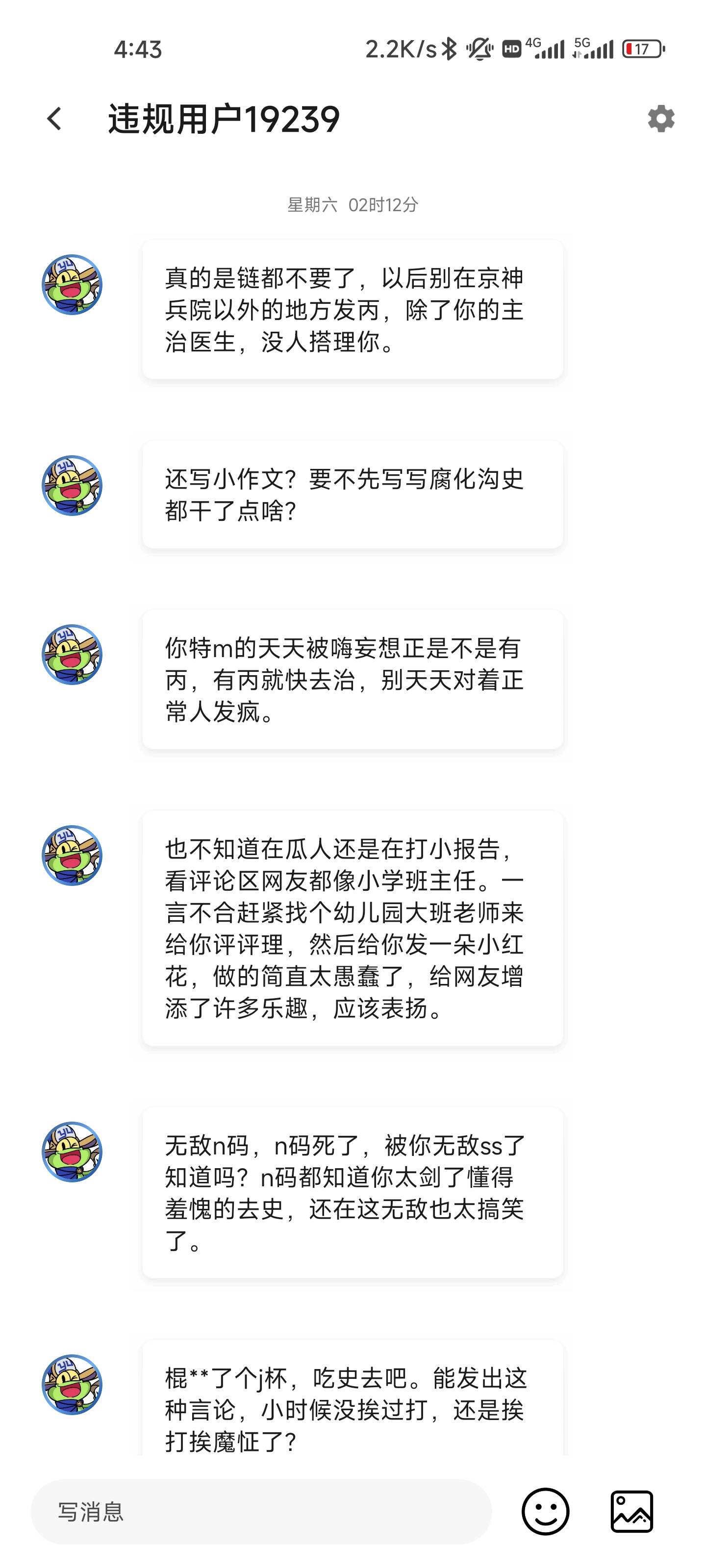Attach an image from gallery
The height and width of the screenshot is (1568, 706).
[631, 1511]
